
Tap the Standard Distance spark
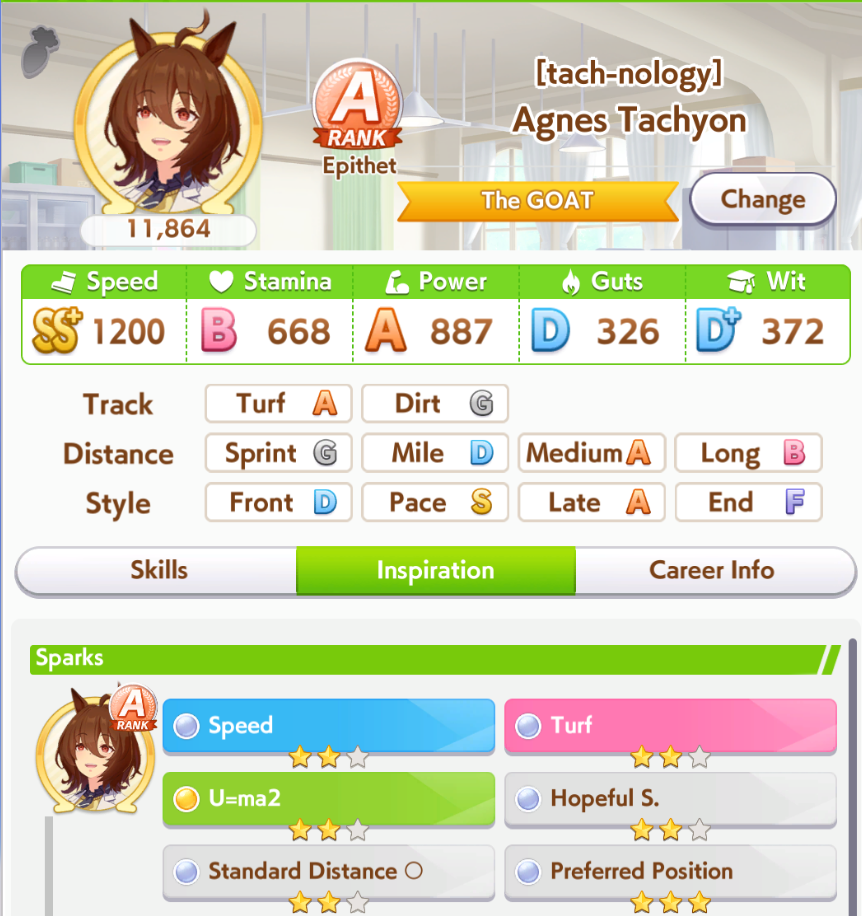point(328,871)
